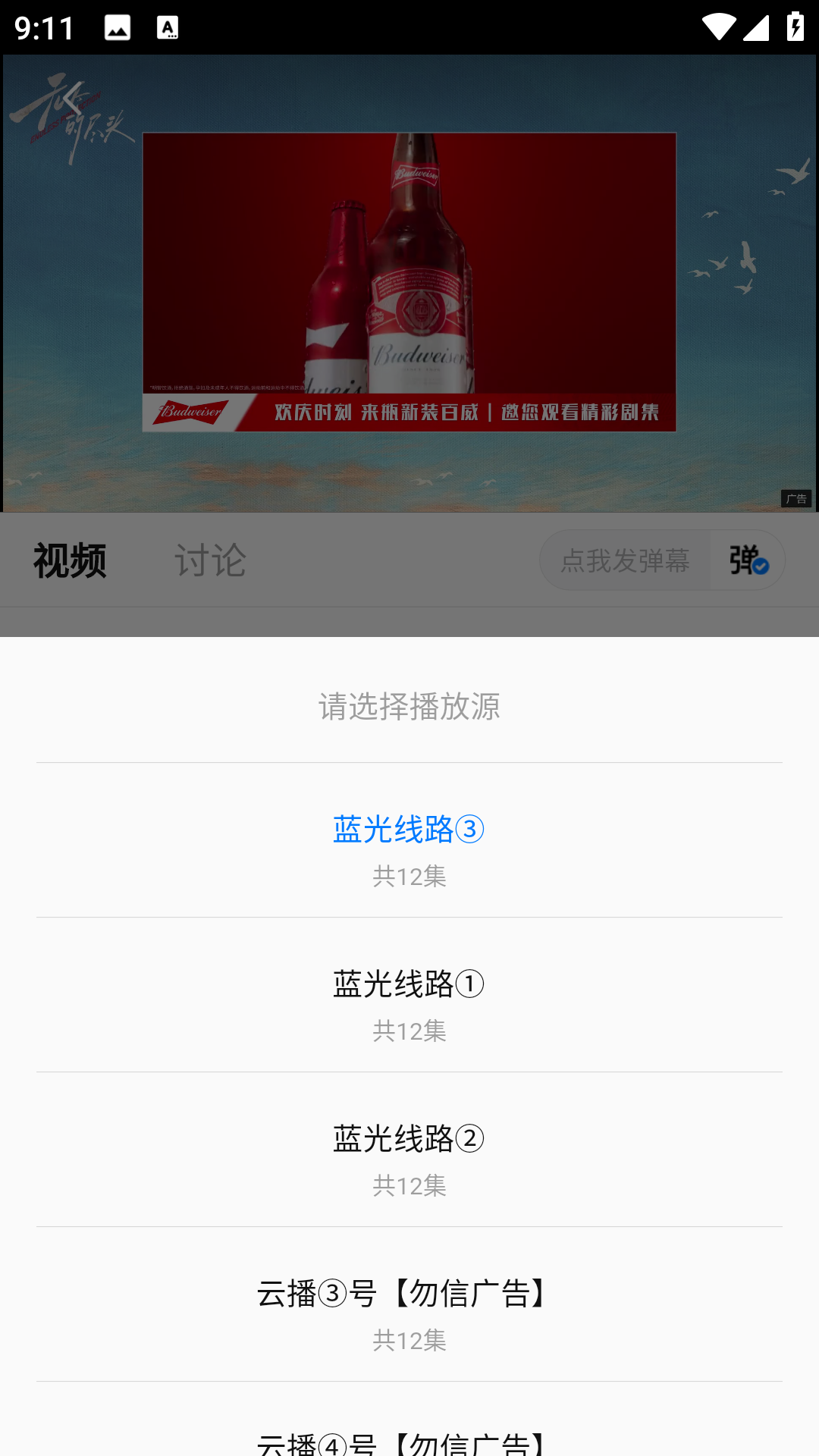Select playback source 蓝光线路②

(x=409, y=1136)
